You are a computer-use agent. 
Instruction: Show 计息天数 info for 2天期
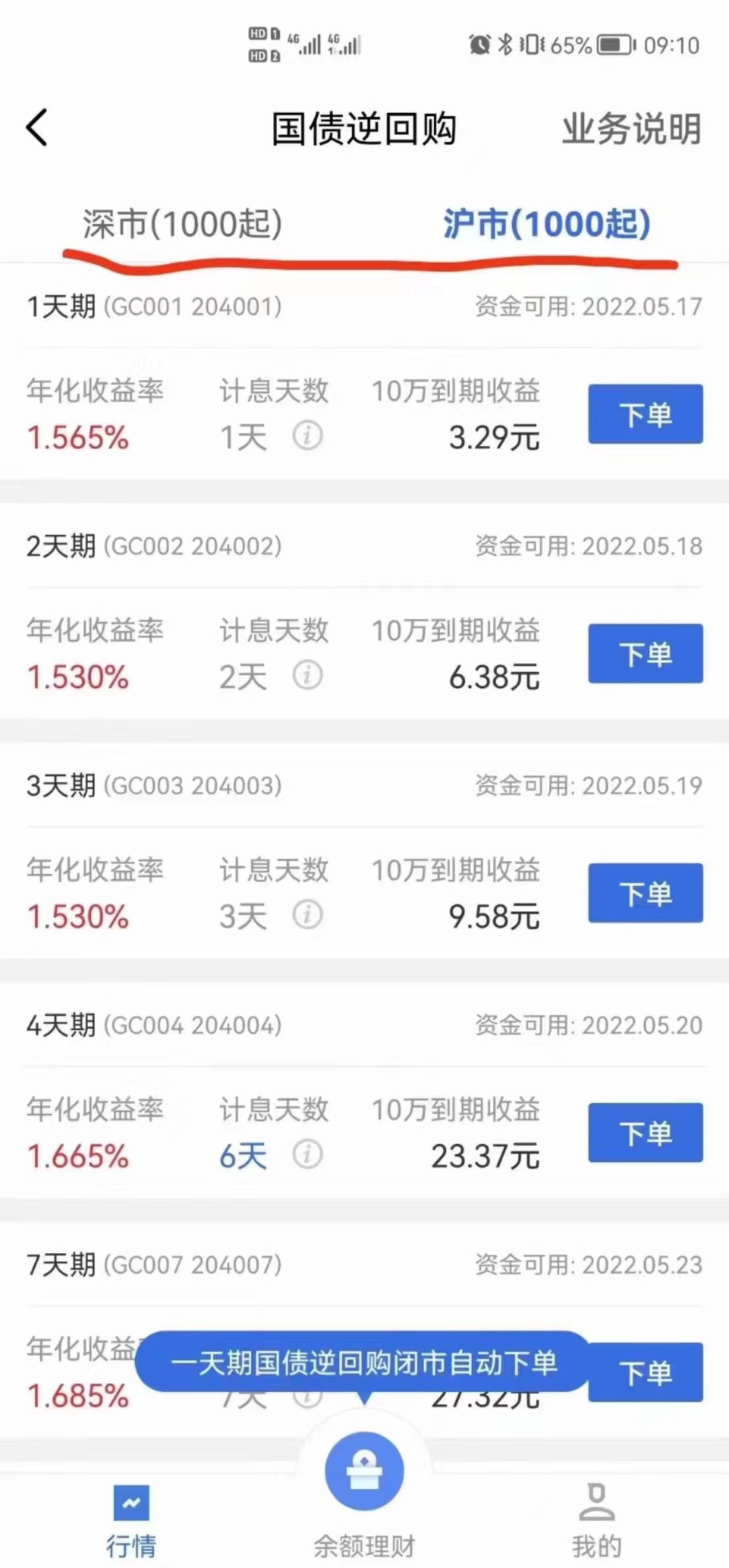(308, 675)
